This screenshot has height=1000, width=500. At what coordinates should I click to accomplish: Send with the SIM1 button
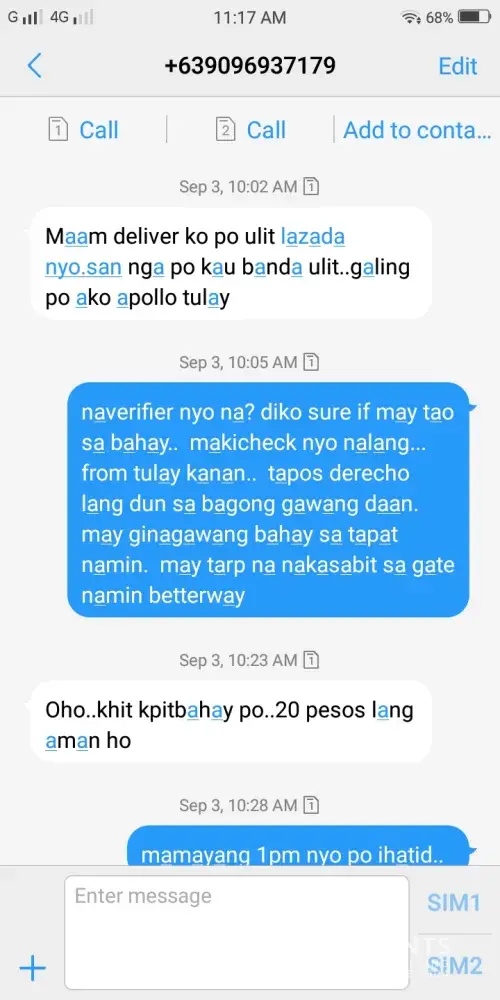[453, 902]
